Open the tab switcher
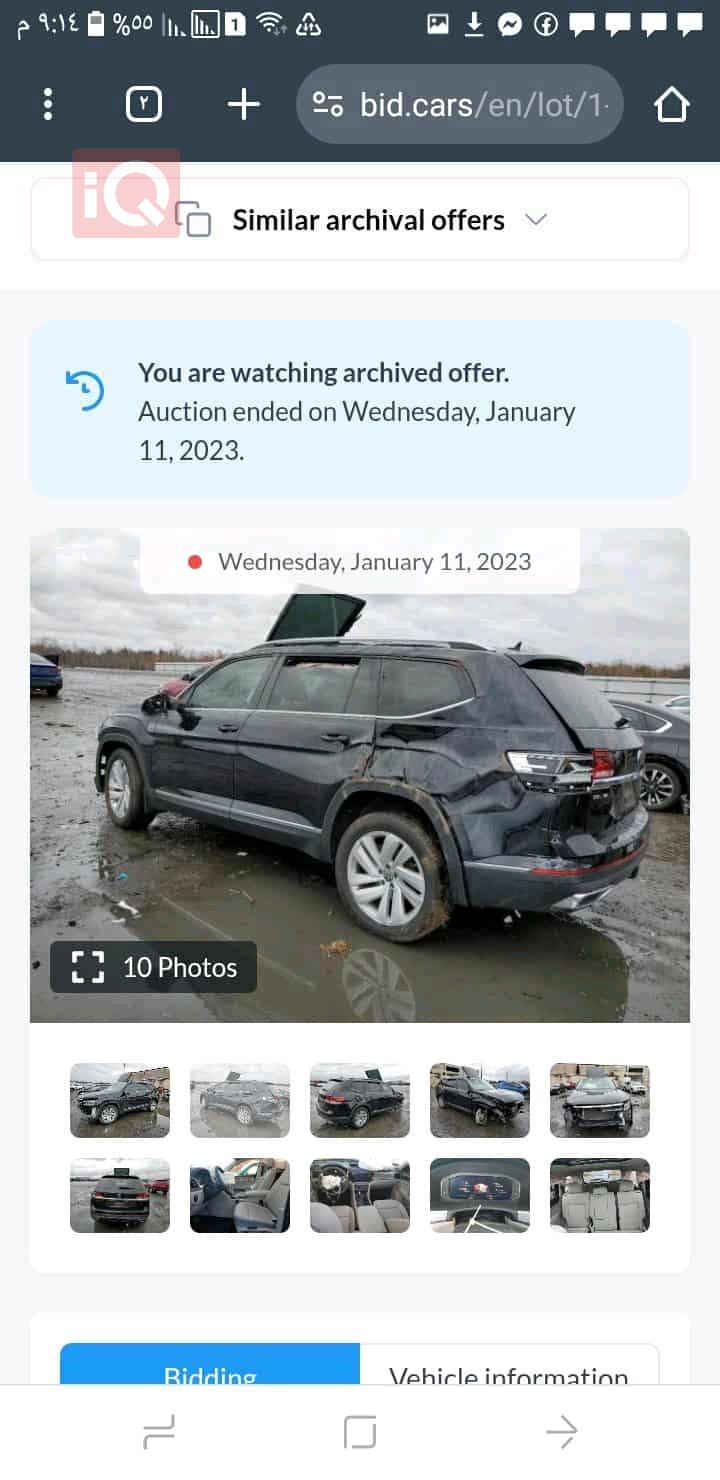The image size is (720, 1480). [144, 104]
